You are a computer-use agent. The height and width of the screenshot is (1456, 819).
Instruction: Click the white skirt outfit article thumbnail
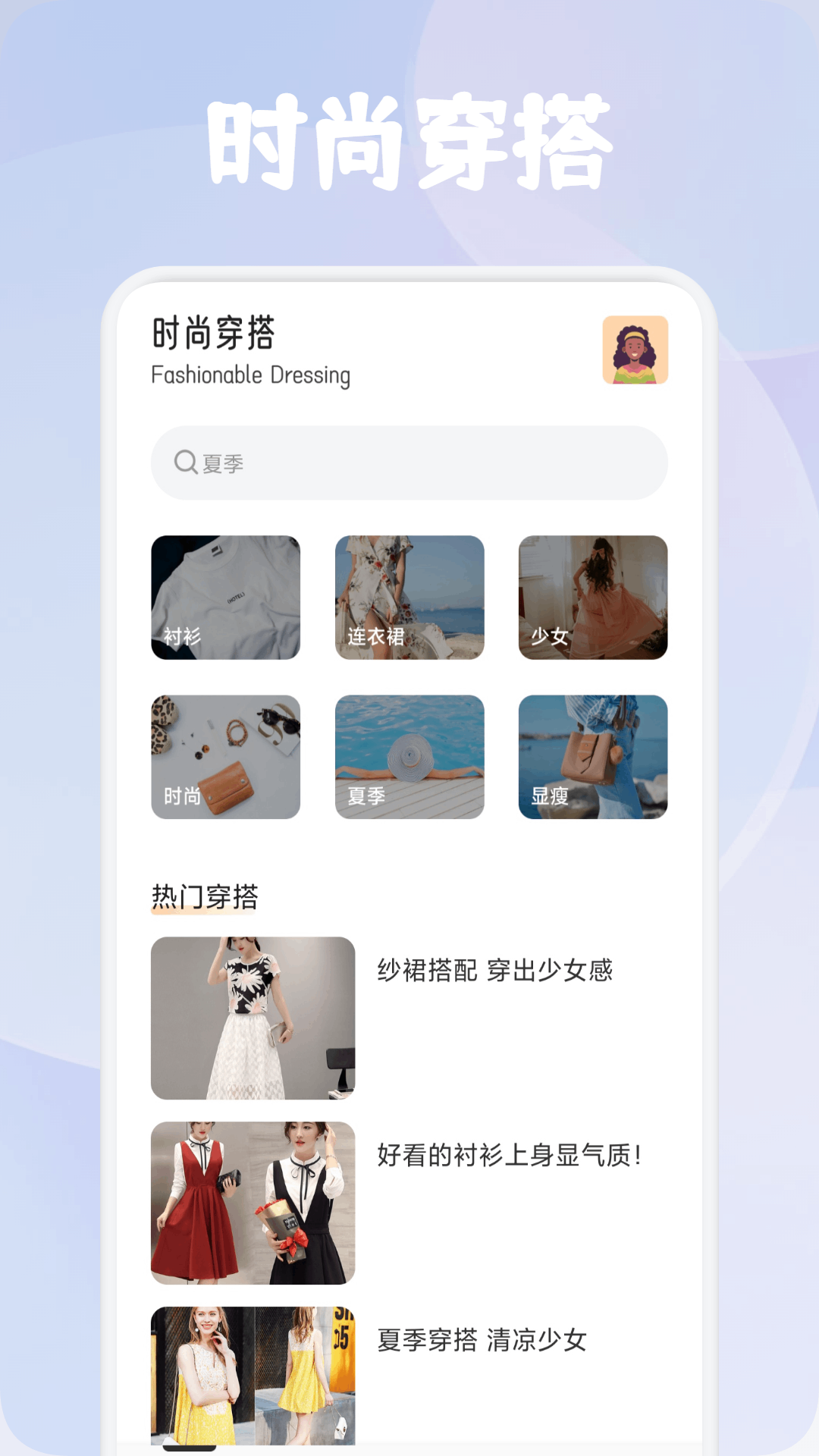point(253,1019)
